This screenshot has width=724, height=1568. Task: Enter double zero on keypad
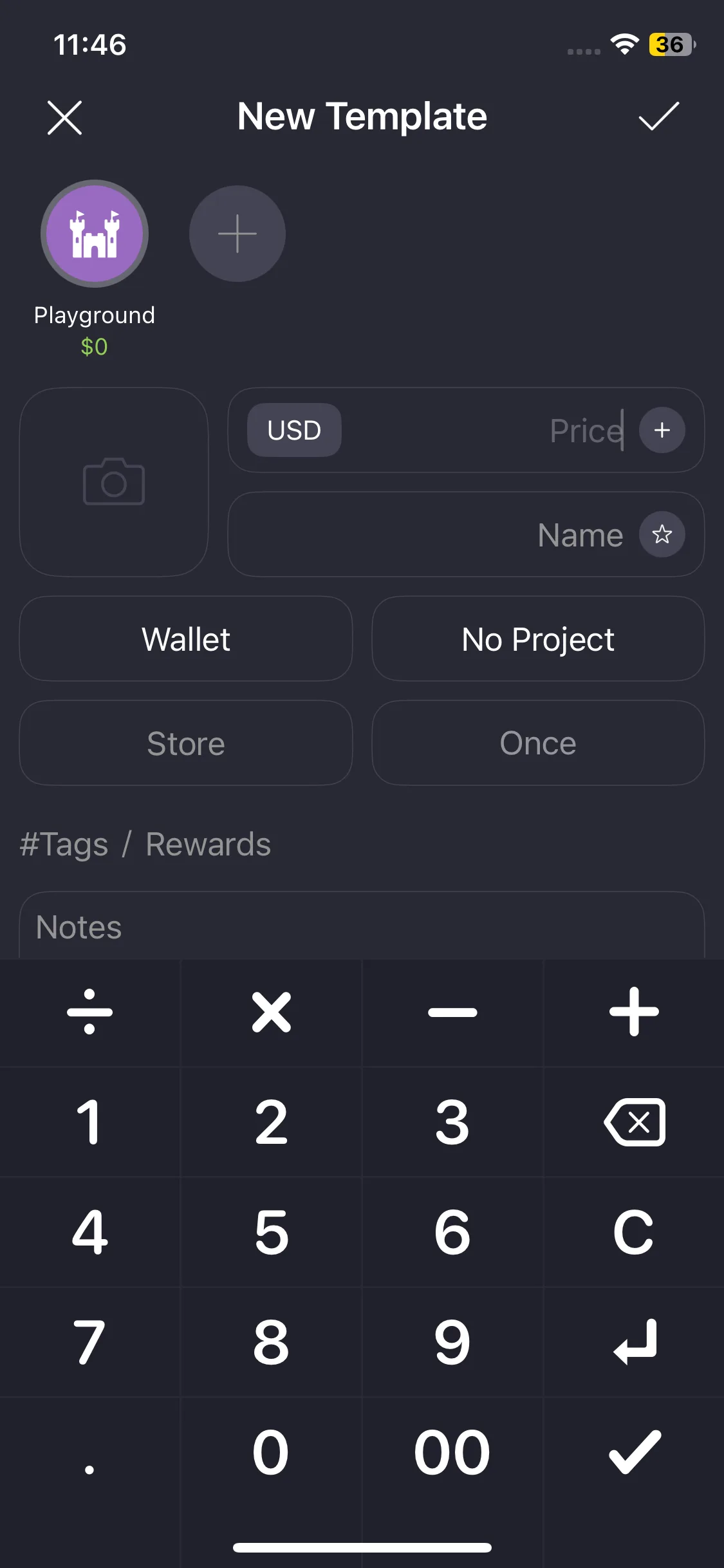click(x=452, y=1452)
